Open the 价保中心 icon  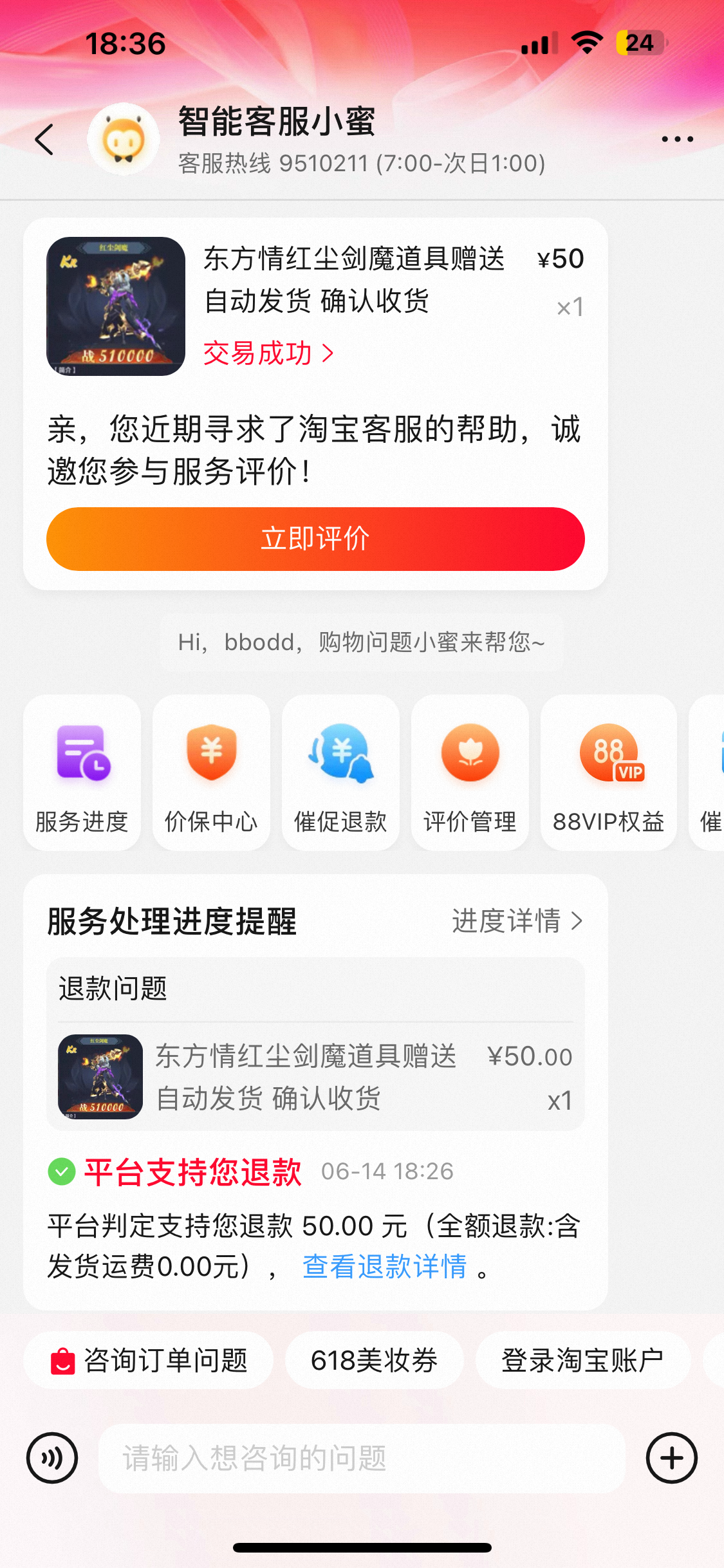point(211,772)
